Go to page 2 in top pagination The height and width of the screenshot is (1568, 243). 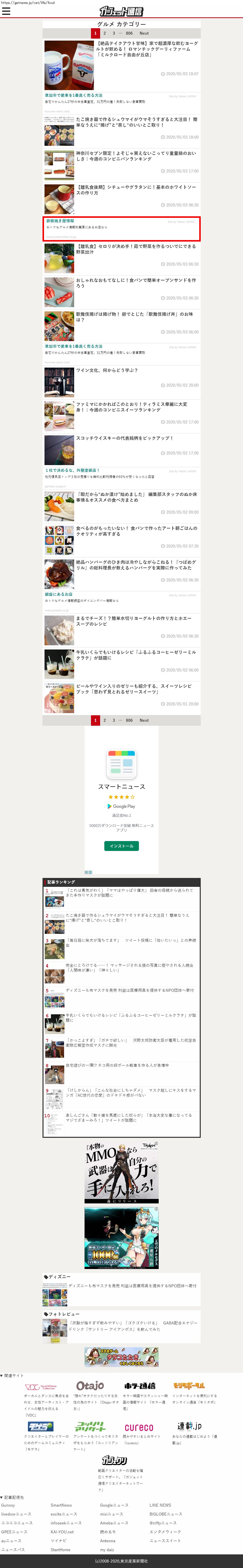[x=105, y=33]
